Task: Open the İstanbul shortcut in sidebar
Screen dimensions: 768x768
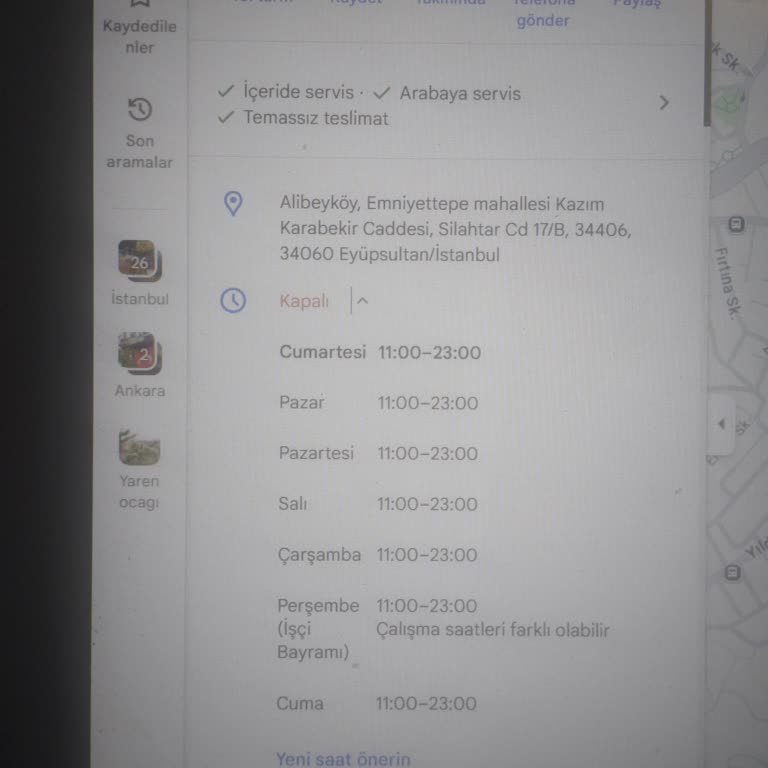Action: pyautogui.click(x=140, y=271)
